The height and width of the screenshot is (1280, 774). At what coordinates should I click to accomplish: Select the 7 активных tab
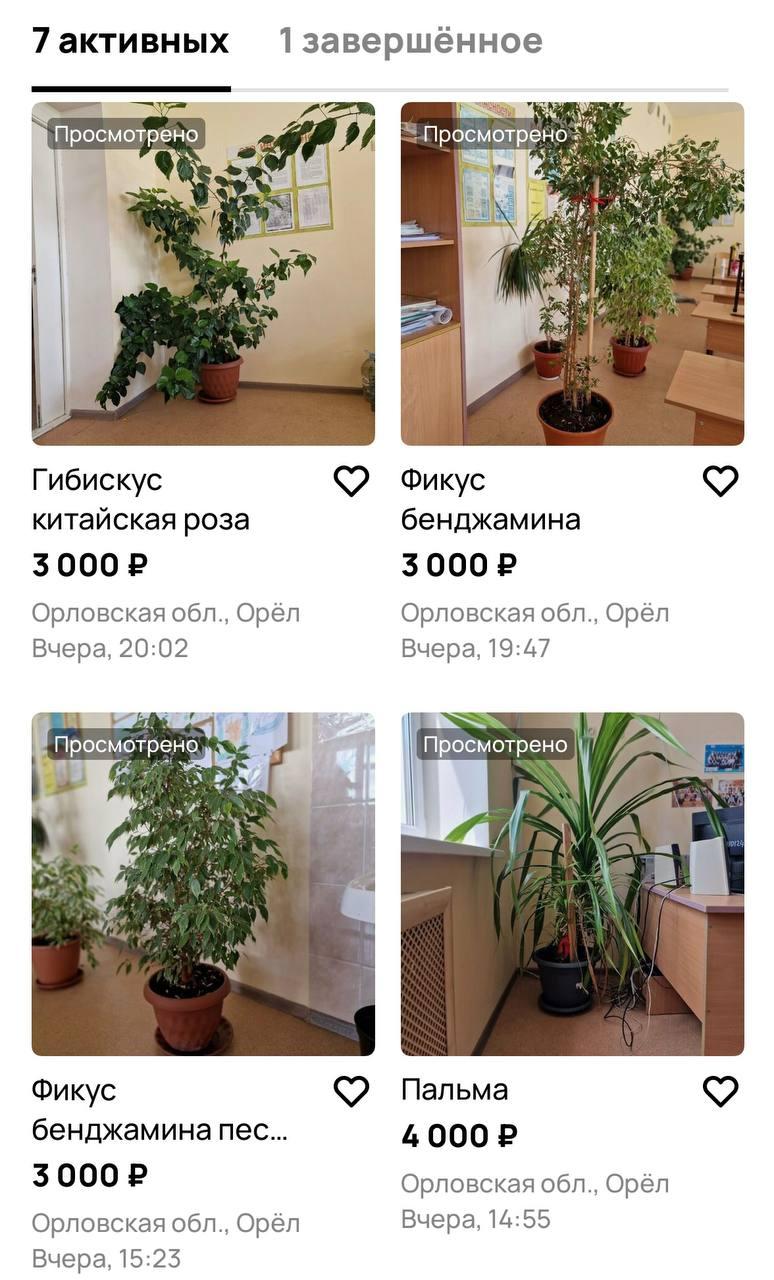131,42
